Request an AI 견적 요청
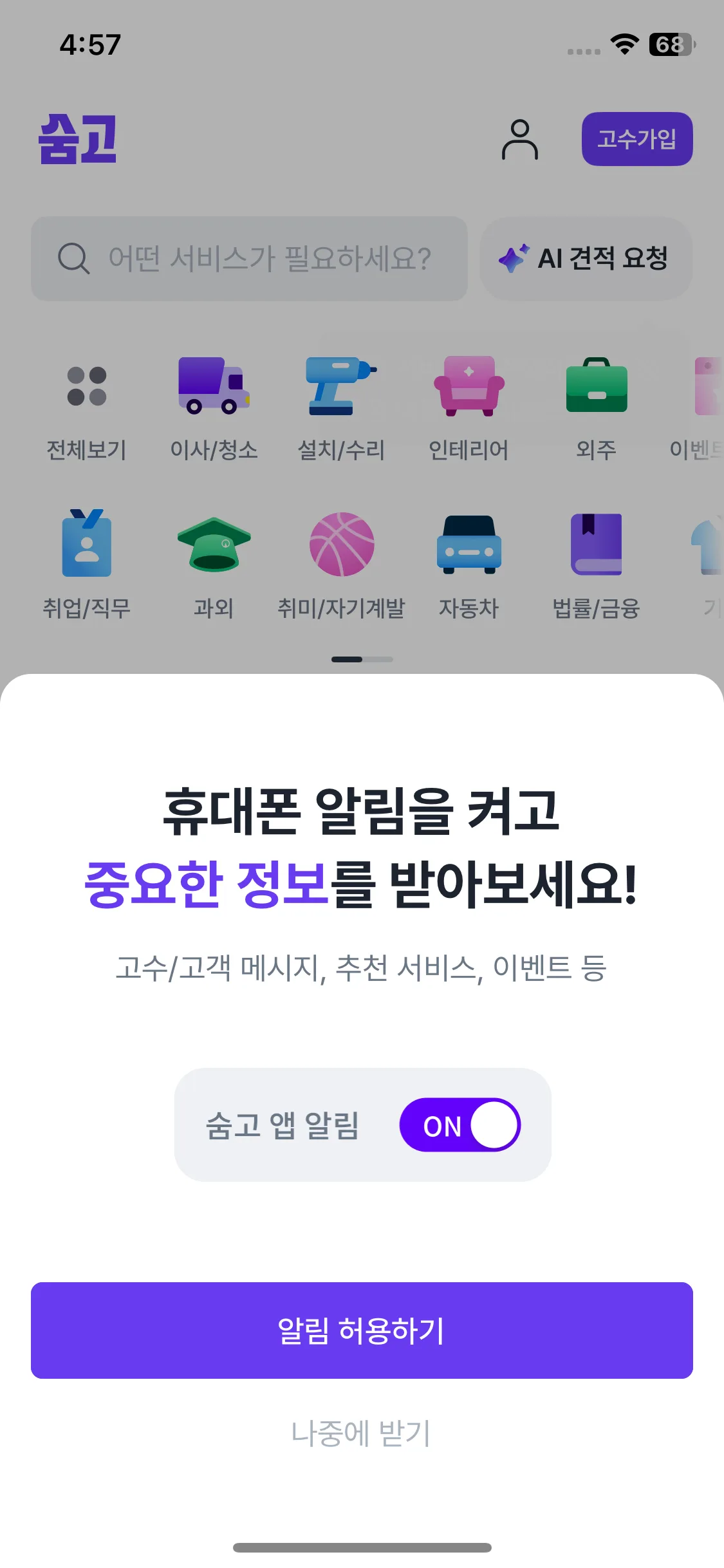This screenshot has width=724, height=1568. click(x=585, y=259)
